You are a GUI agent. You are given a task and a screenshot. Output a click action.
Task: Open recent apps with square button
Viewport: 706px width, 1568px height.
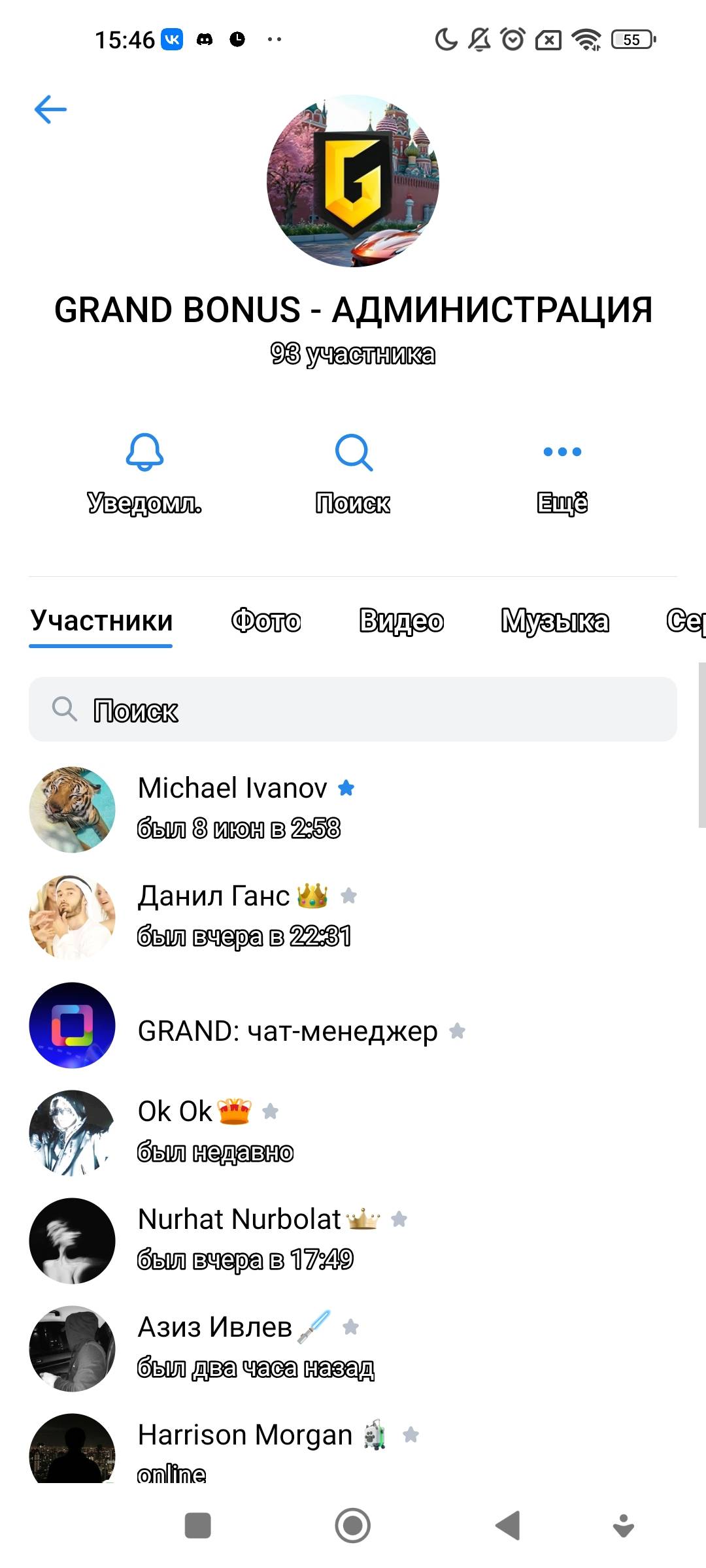point(198,1526)
